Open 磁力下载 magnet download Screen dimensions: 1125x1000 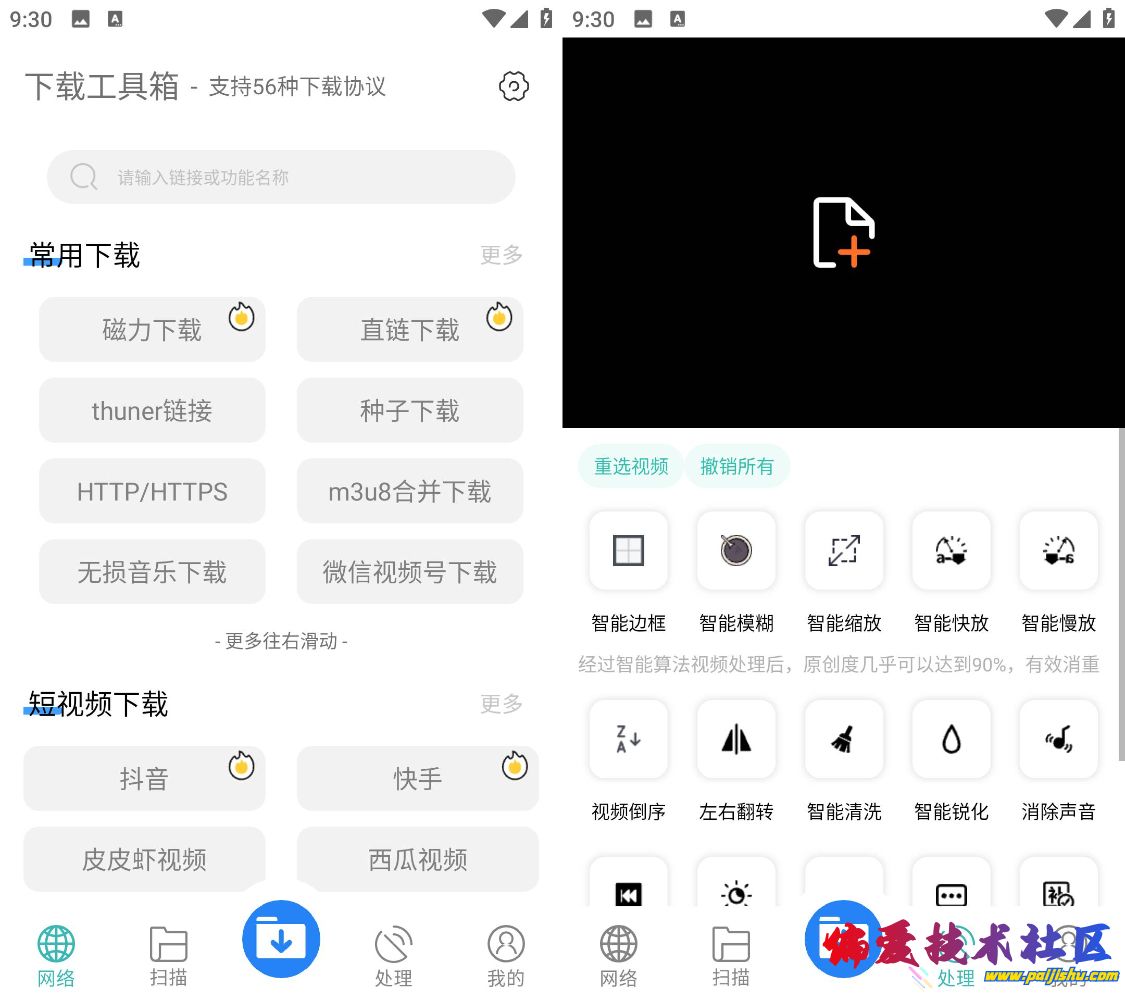[152, 330]
